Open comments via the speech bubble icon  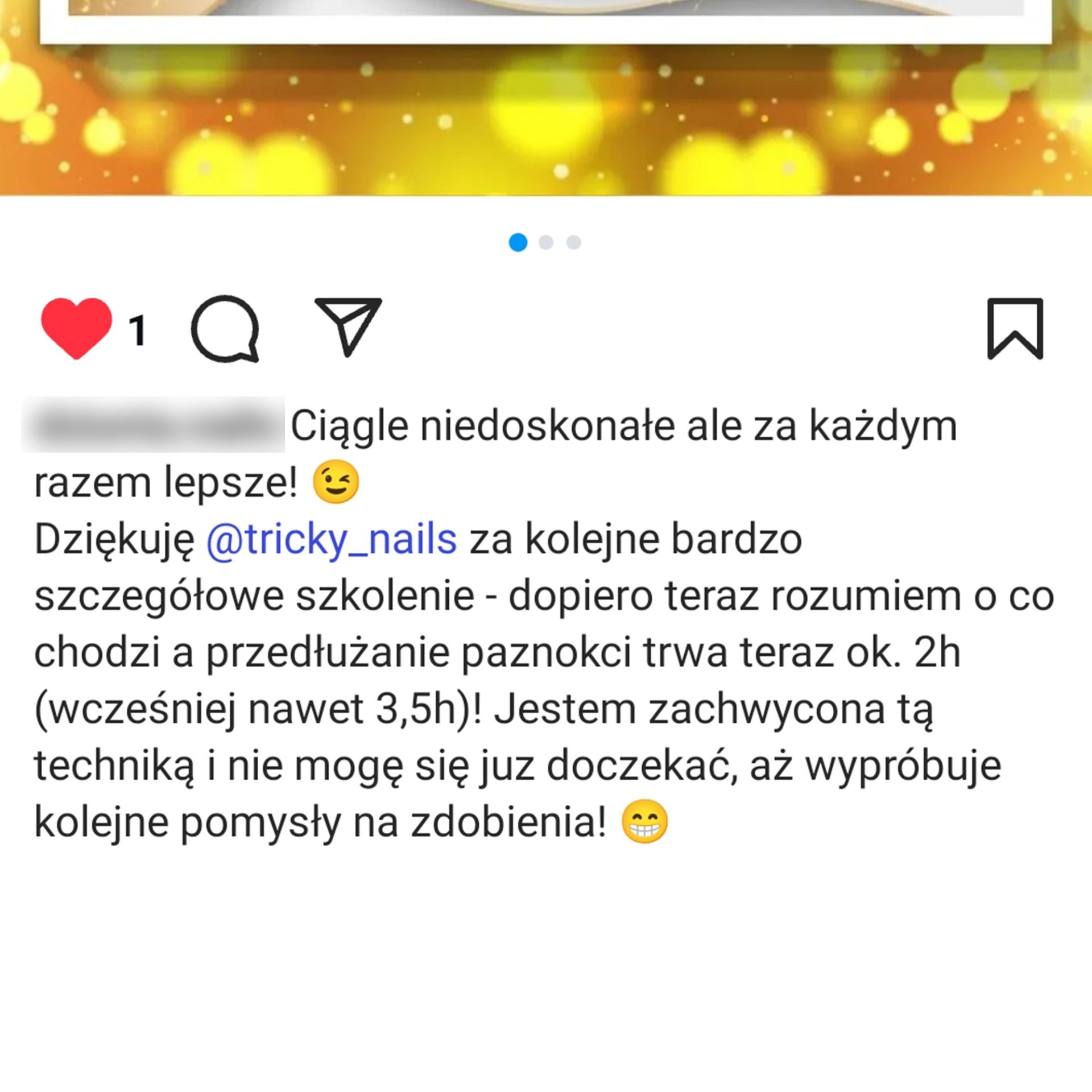coord(225,329)
